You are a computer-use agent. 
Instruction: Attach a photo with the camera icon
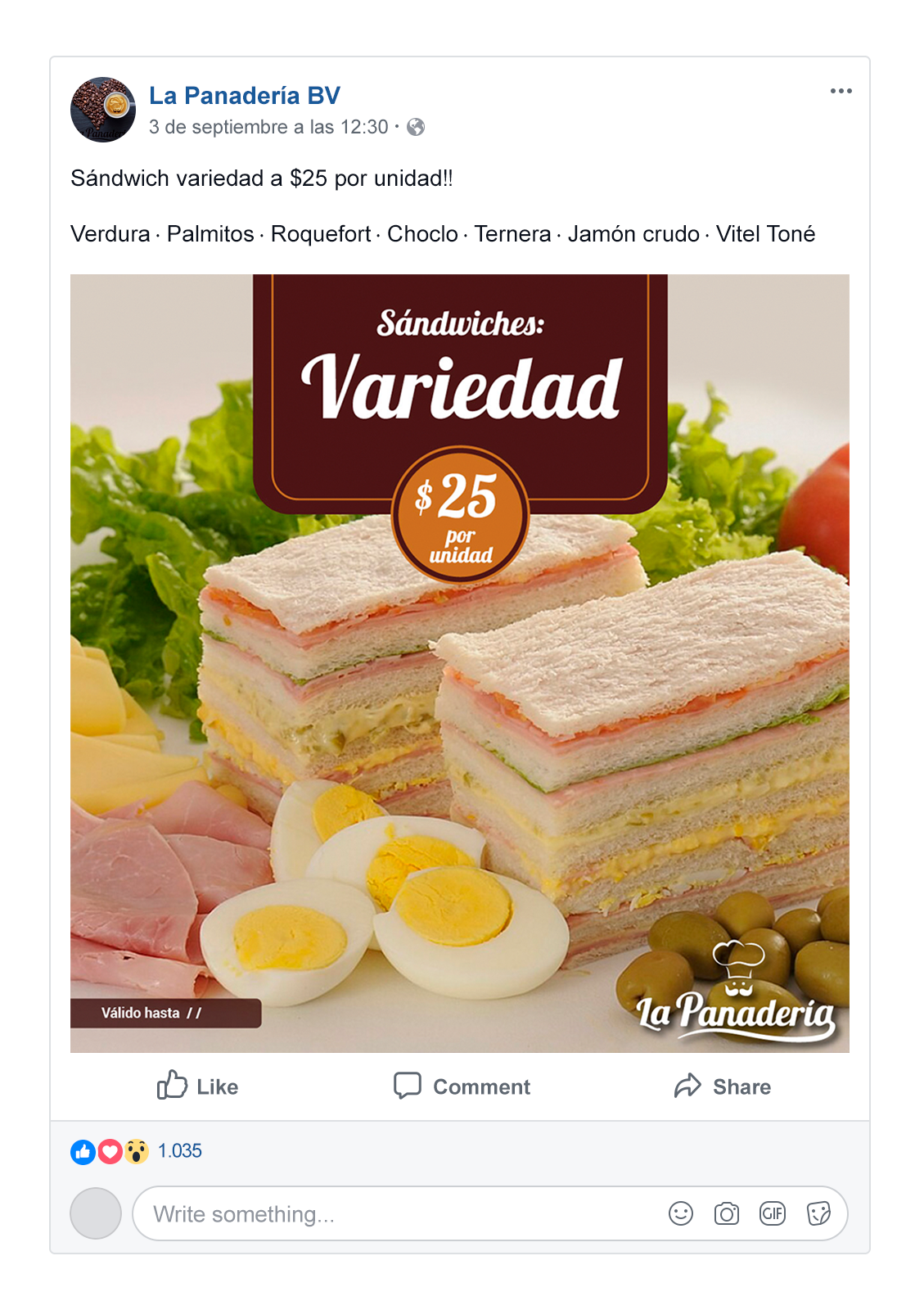click(x=727, y=1213)
